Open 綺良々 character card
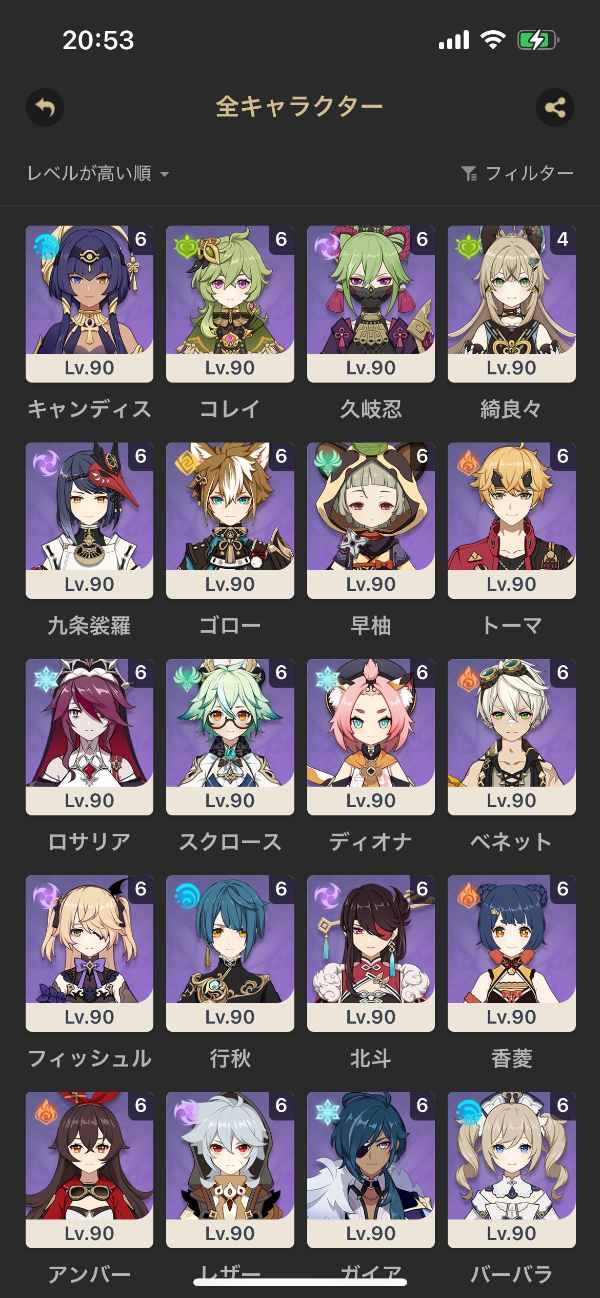The image size is (600, 1298). click(512, 304)
